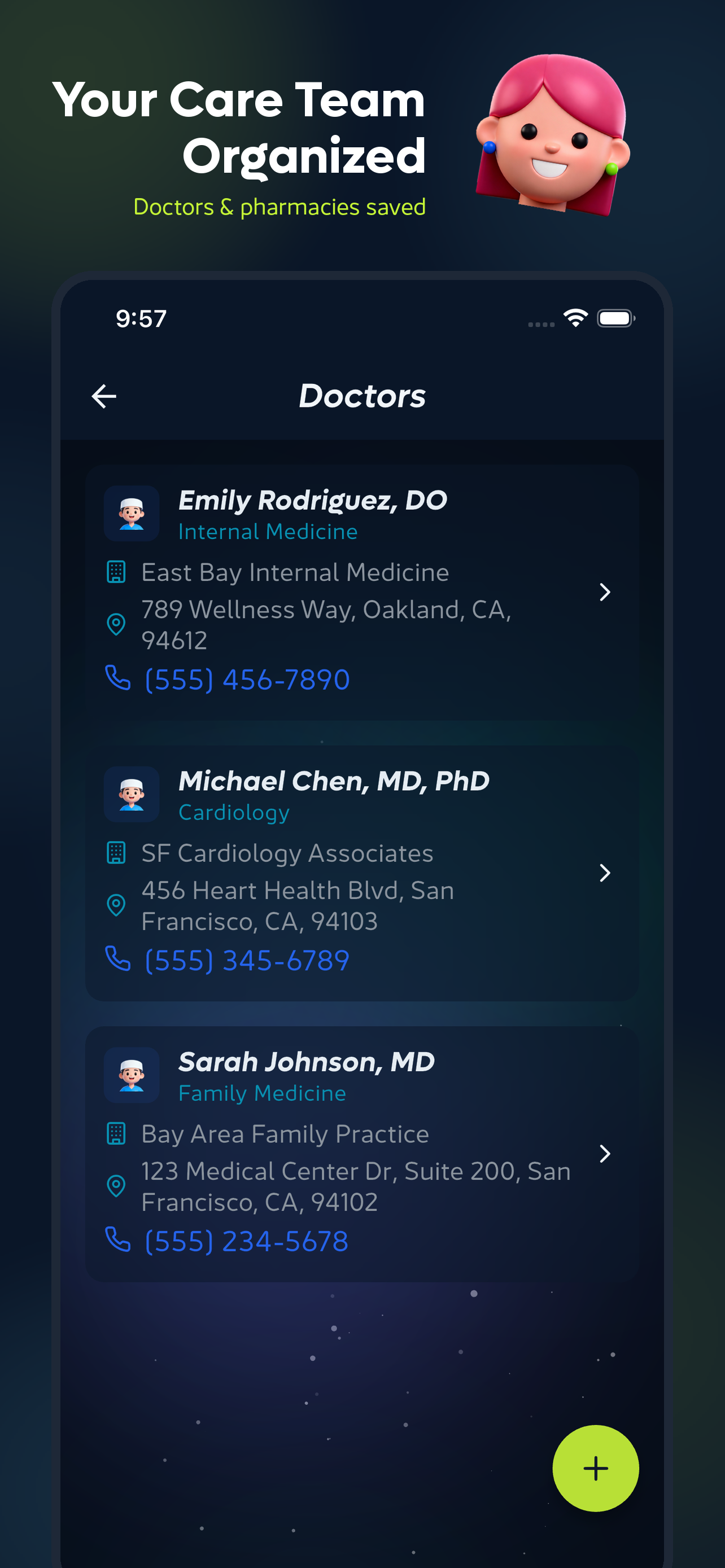Tap the location pin for SF Cardiology Associates
This screenshot has height=1568, width=725.
(x=117, y=906)
